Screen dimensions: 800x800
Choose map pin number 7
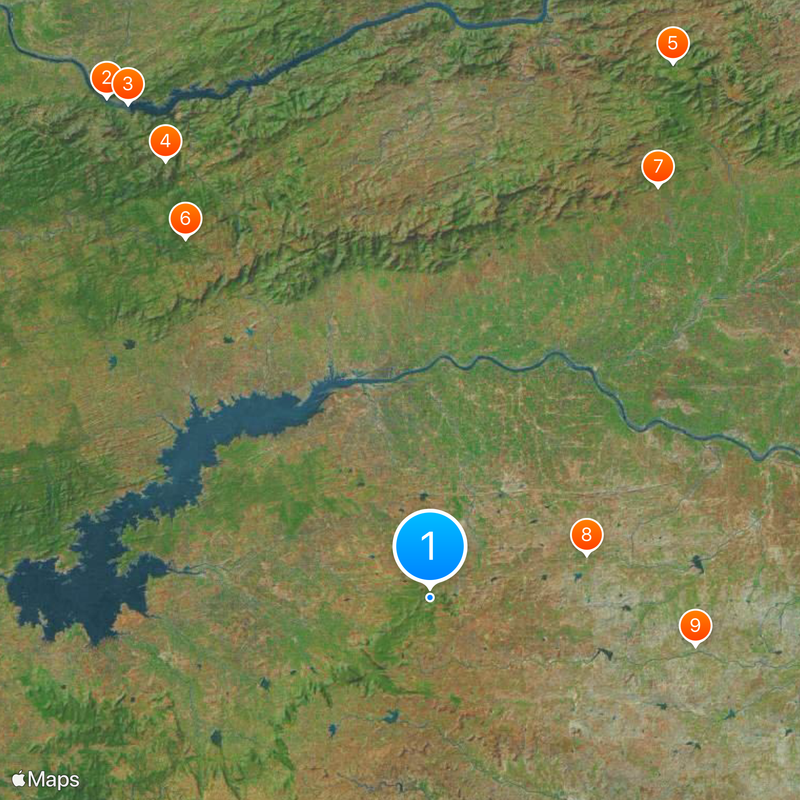(657, 166)
